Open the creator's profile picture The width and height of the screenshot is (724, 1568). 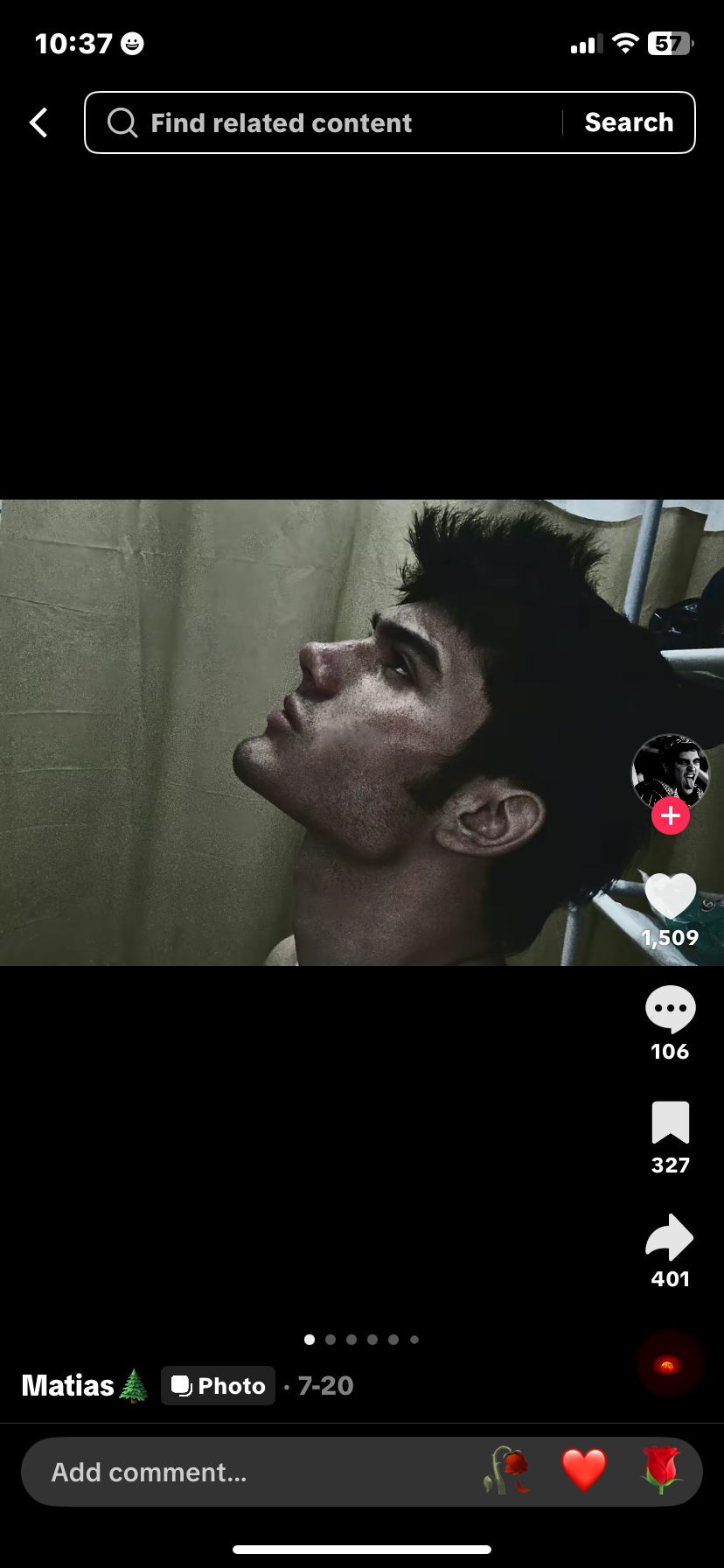click(670, 770)
